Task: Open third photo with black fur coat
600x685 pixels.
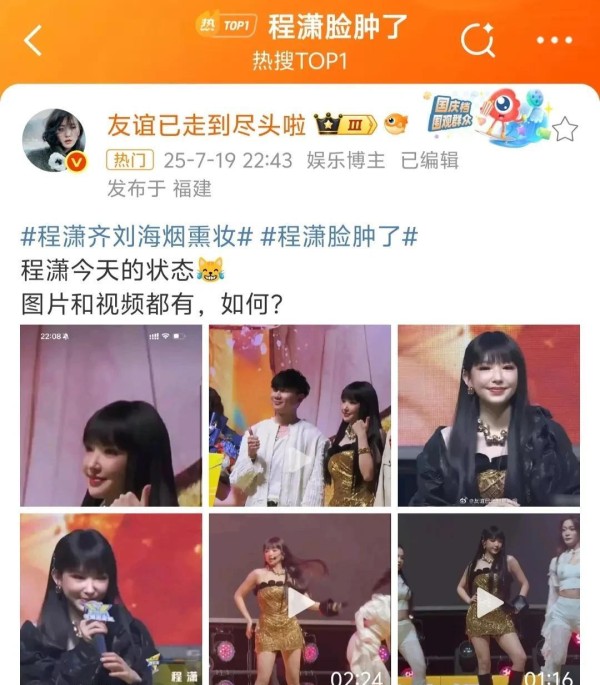Action: [488, 415]
